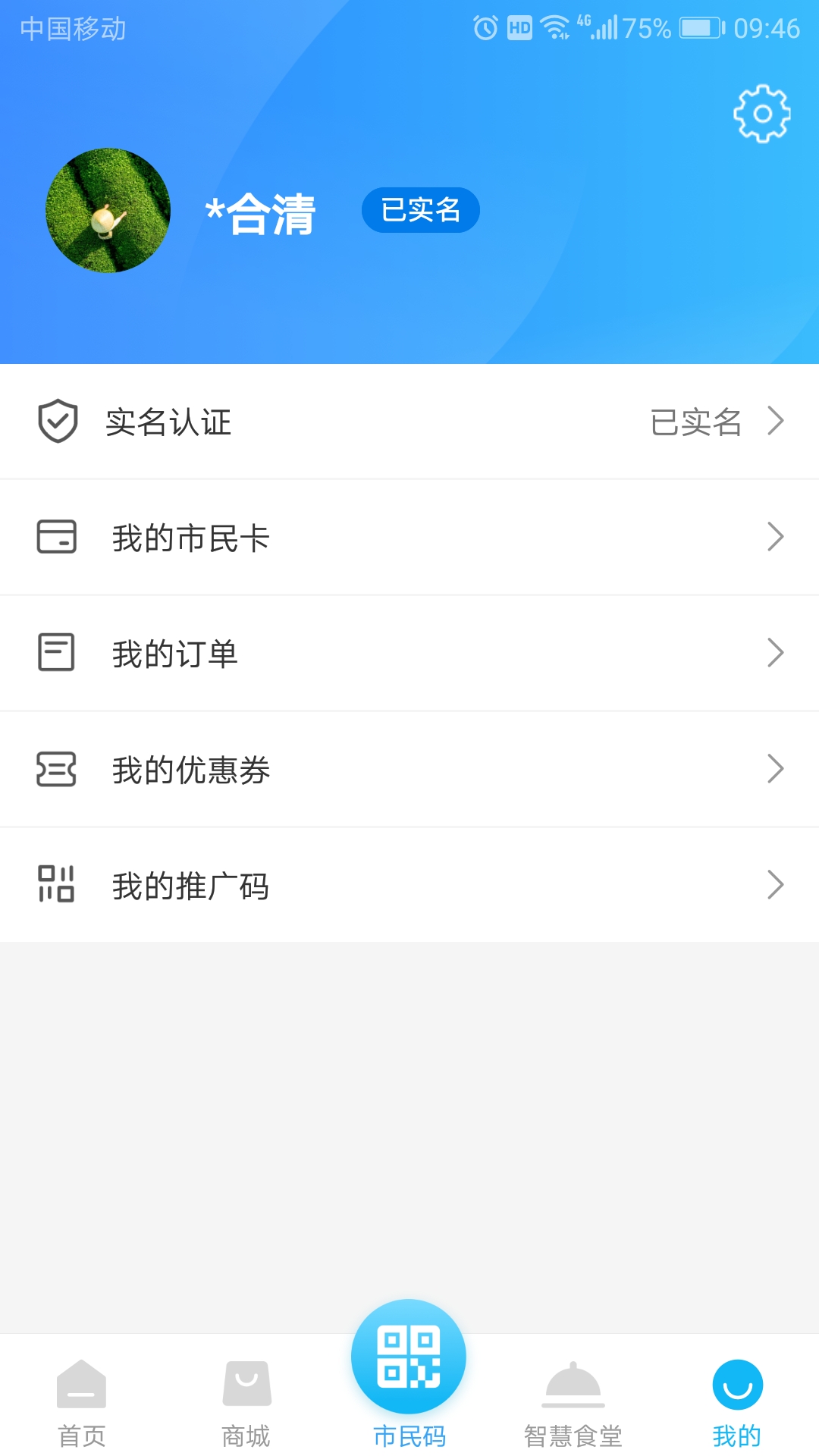
Task: Click the 我的订单 document icon
Action: point(56,652)
